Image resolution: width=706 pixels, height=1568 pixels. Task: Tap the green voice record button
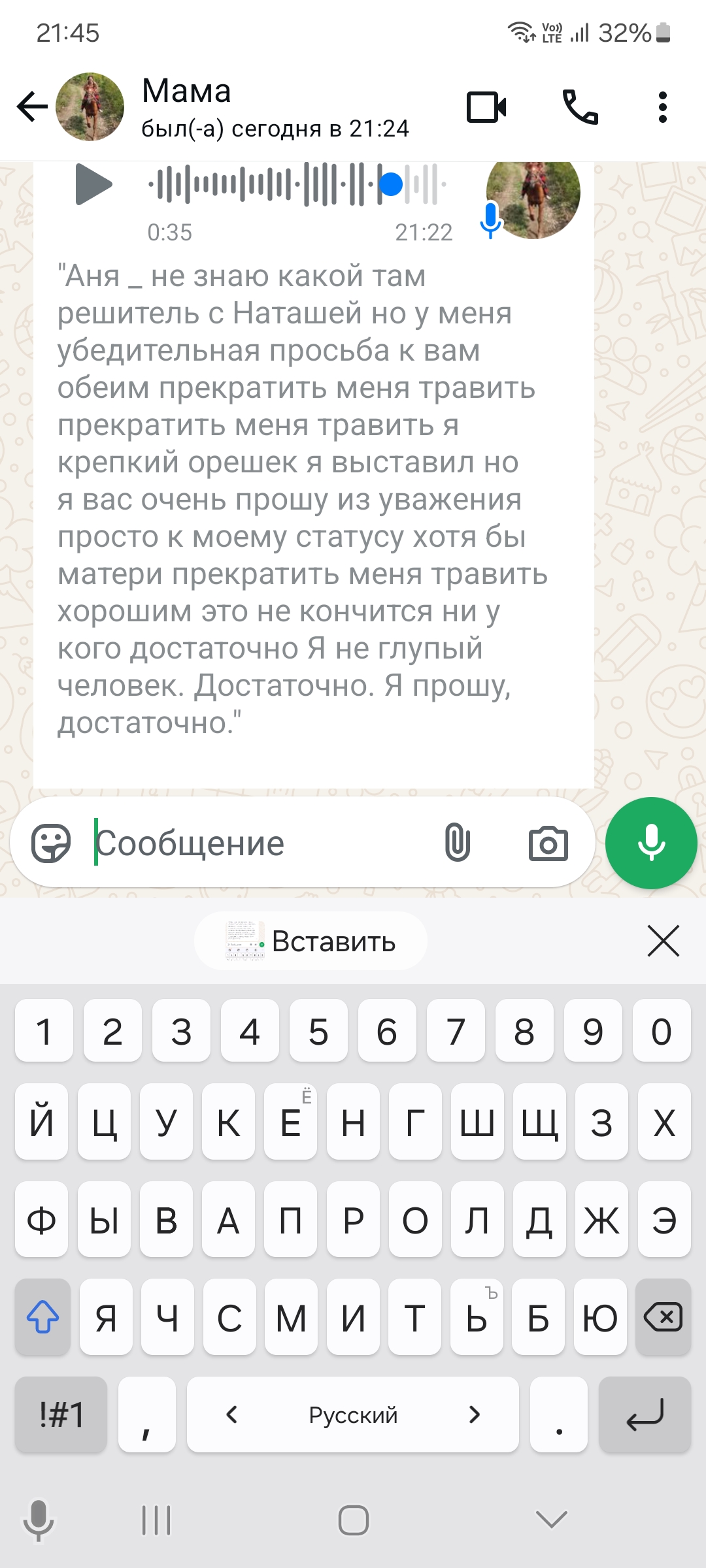point(651,843)
